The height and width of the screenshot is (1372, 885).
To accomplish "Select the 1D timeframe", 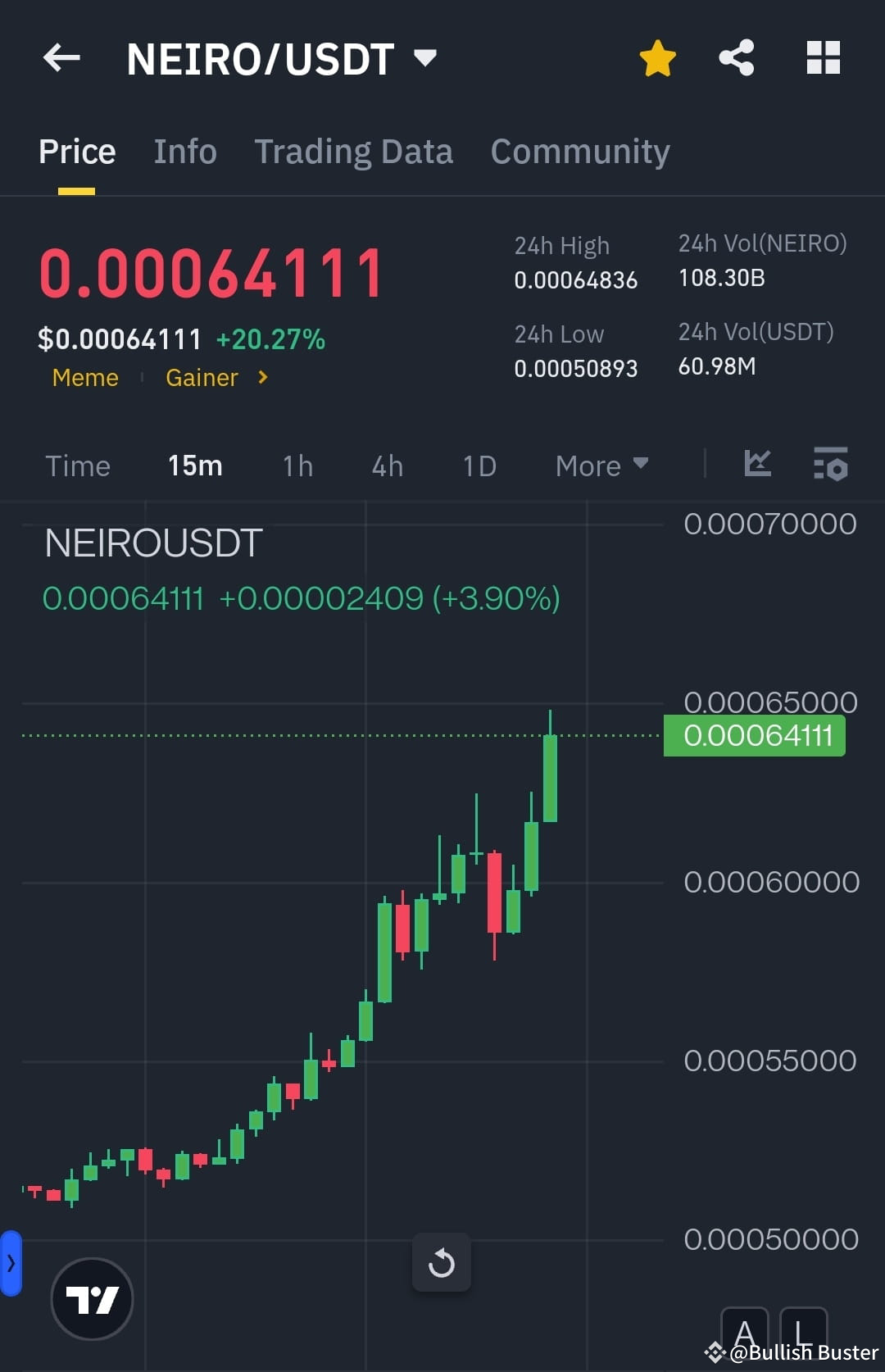I will pyautogui.click(x=478, y=465).
